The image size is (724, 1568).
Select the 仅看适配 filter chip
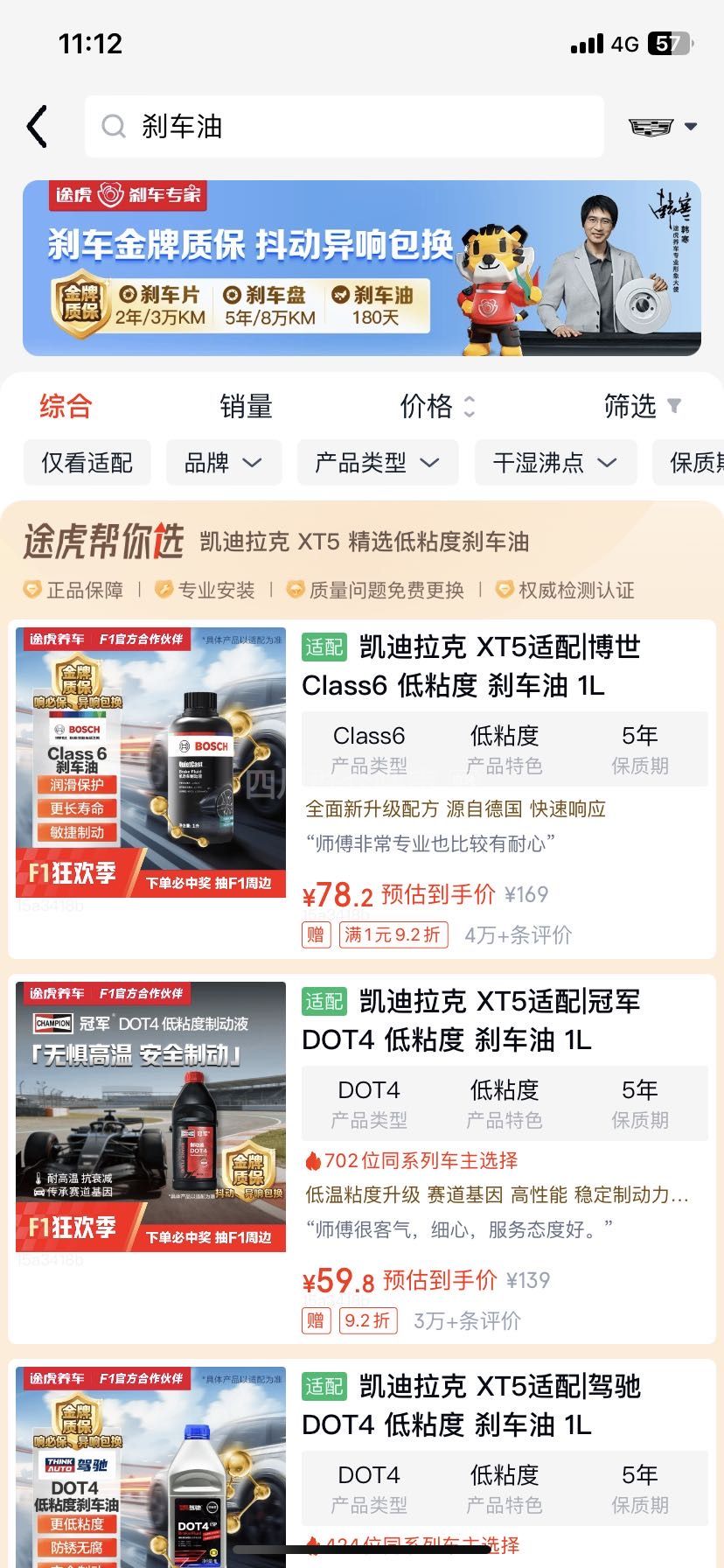pos(87,462)
